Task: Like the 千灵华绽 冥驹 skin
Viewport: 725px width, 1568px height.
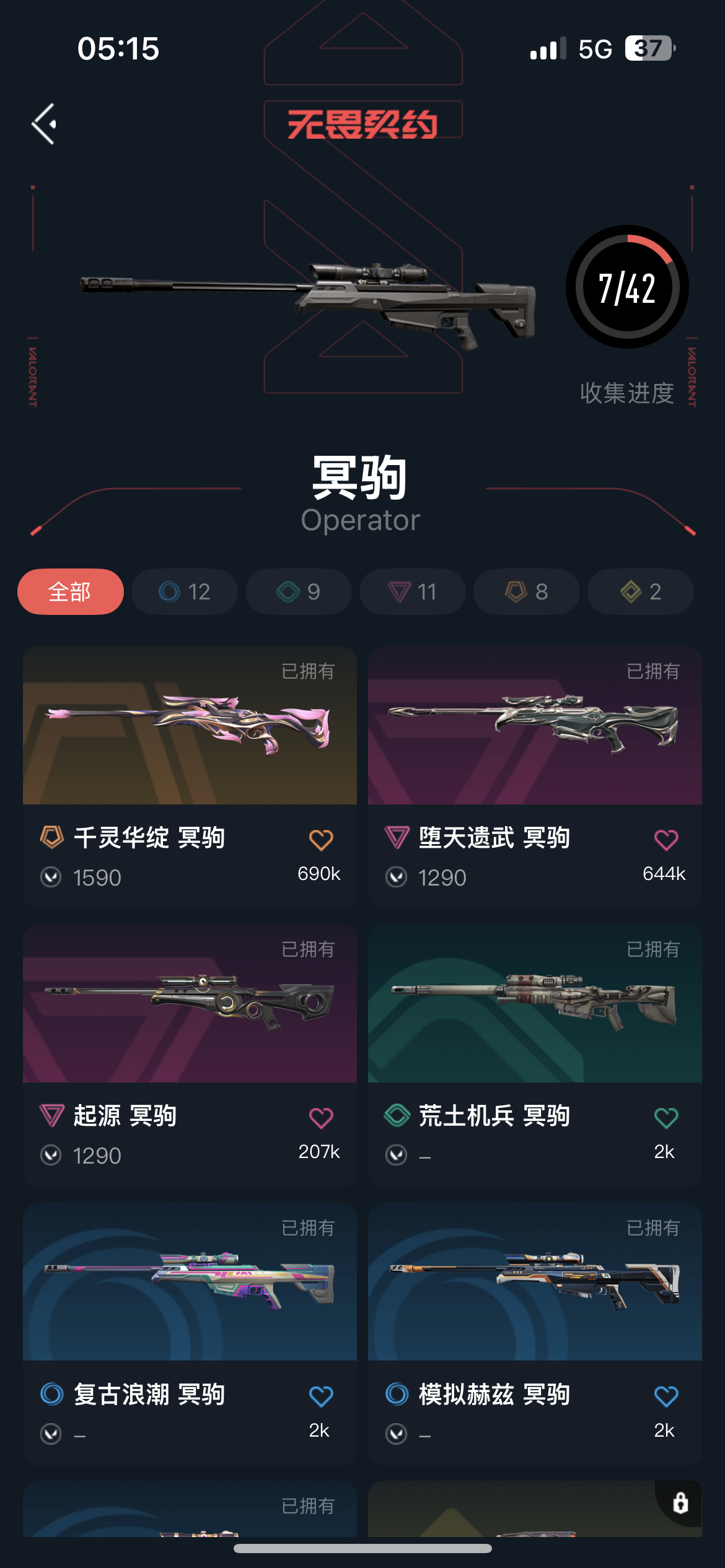Action: pos(321,840)
